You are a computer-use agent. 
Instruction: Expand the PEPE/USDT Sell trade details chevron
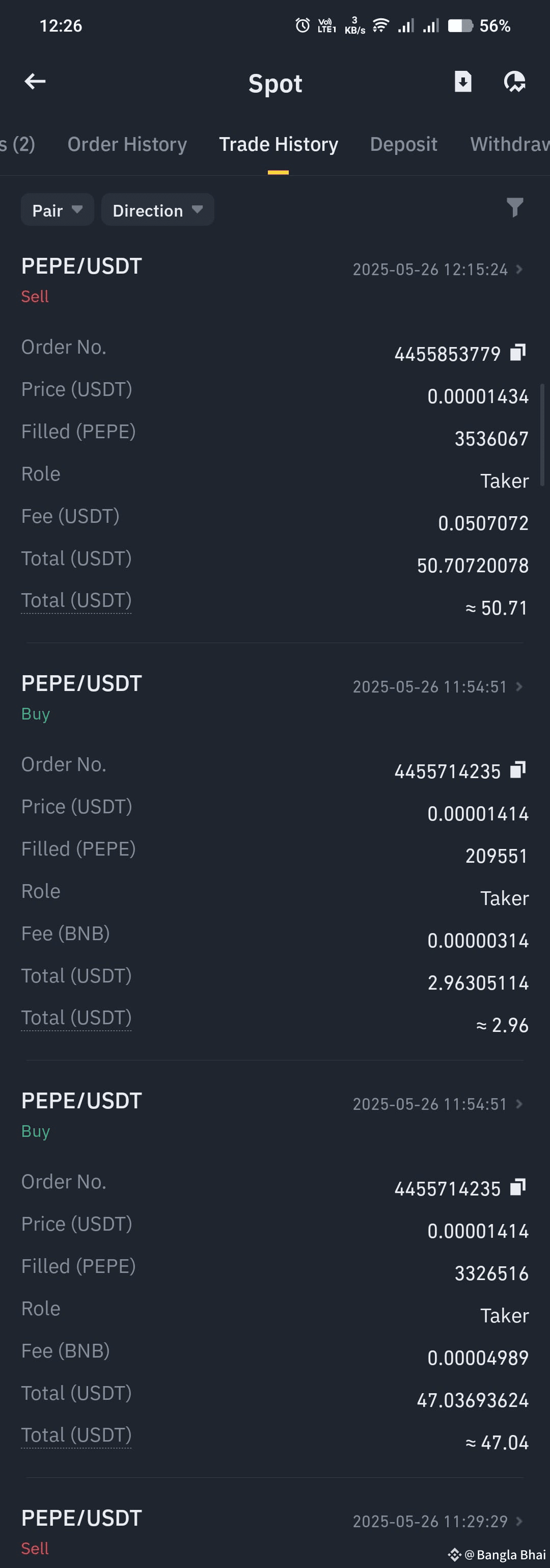point(519,269)
